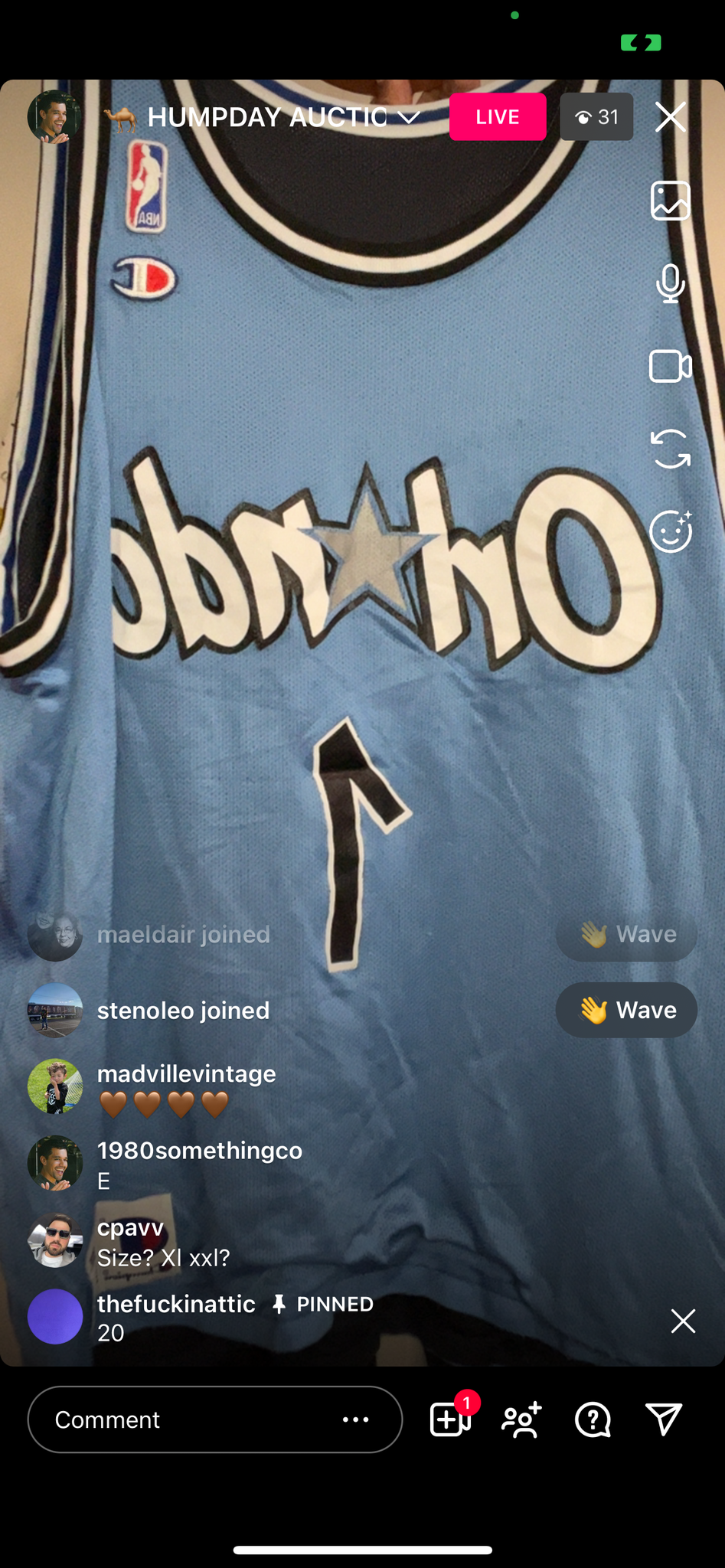Open the viewer count showing 31
Screen dimensions: 725x1568
point(596,117)
